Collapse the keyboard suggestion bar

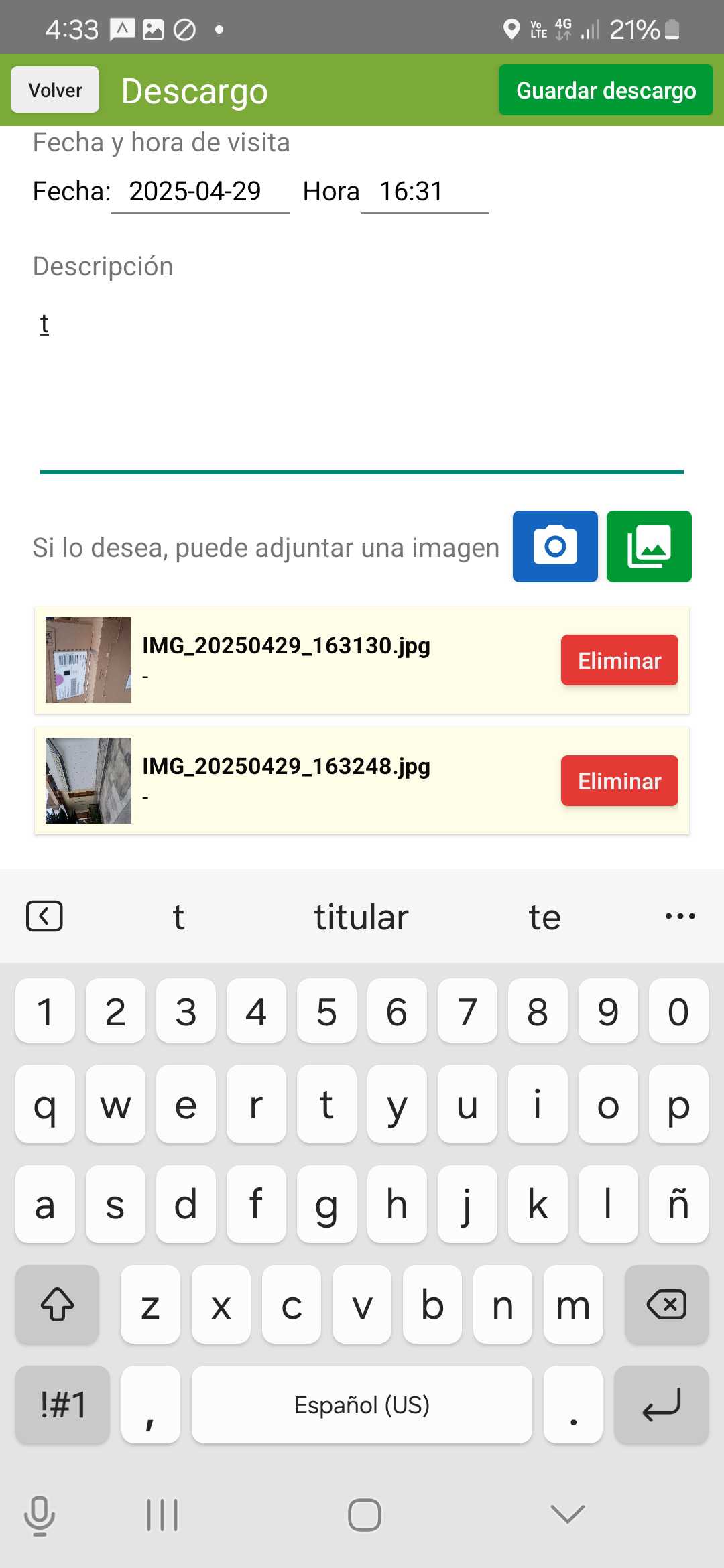coord(44,916)
